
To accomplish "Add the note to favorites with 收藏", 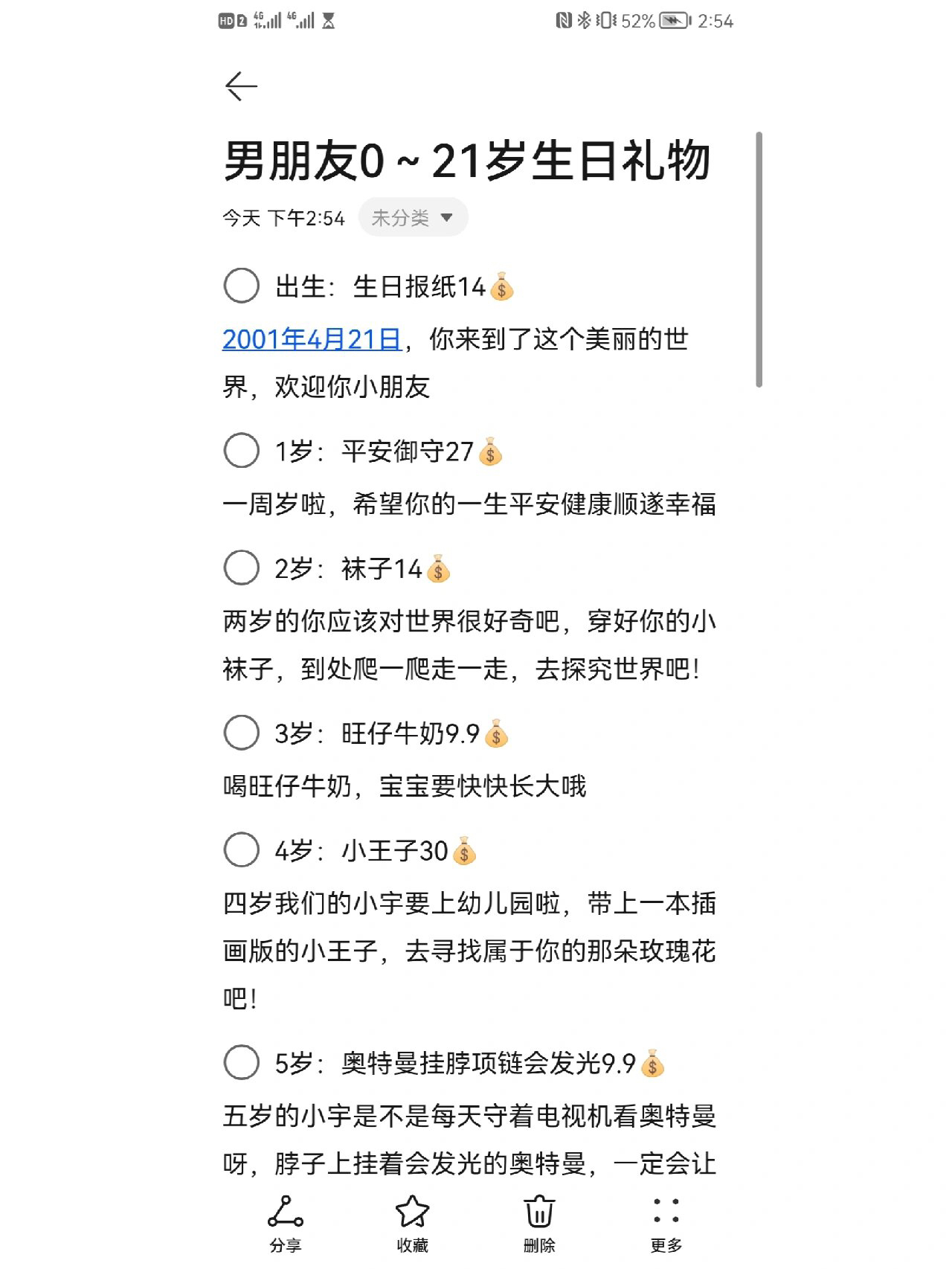I will tap(412, 1223).
